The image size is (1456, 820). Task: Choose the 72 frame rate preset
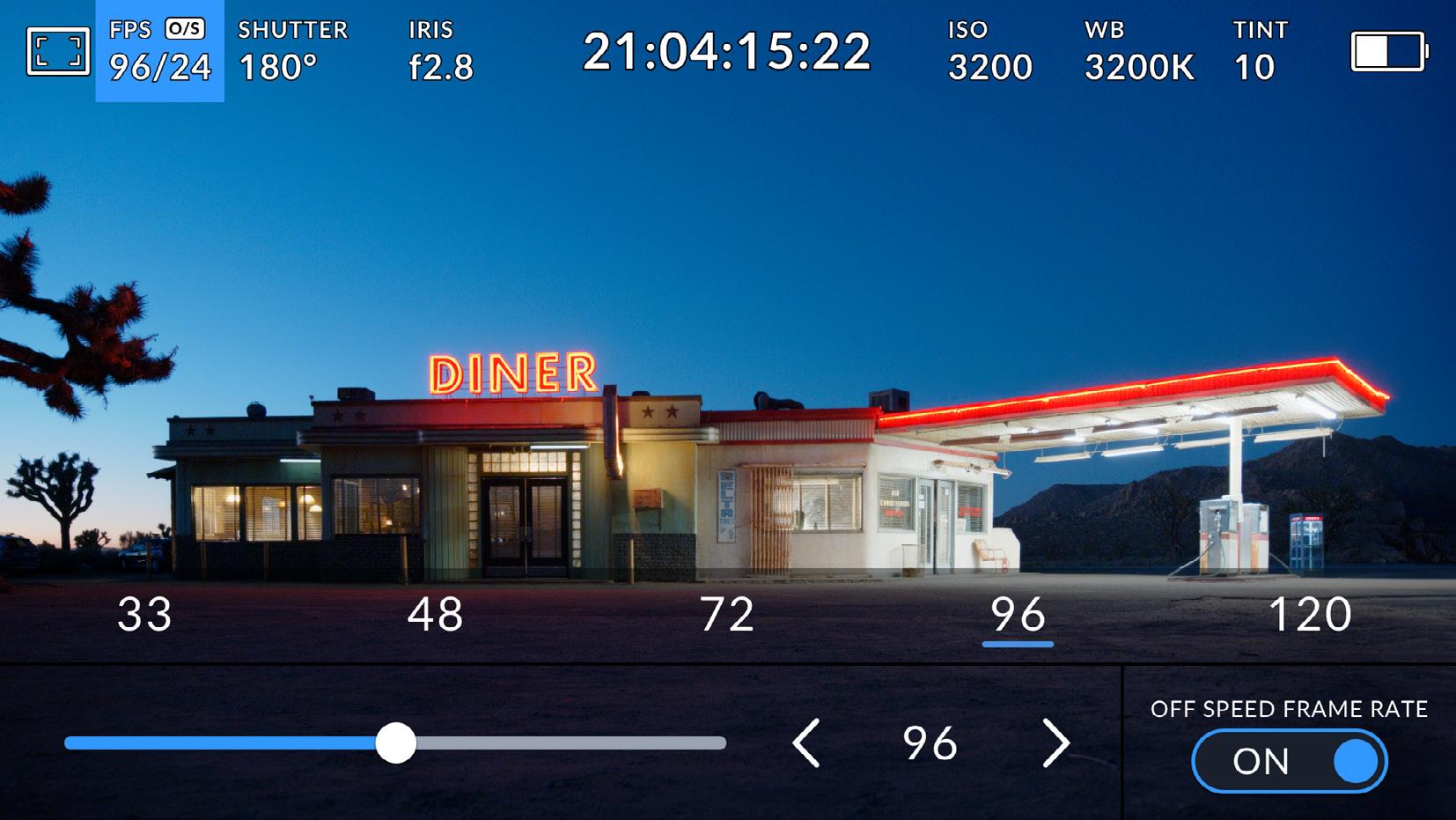(x=727, y=615)
